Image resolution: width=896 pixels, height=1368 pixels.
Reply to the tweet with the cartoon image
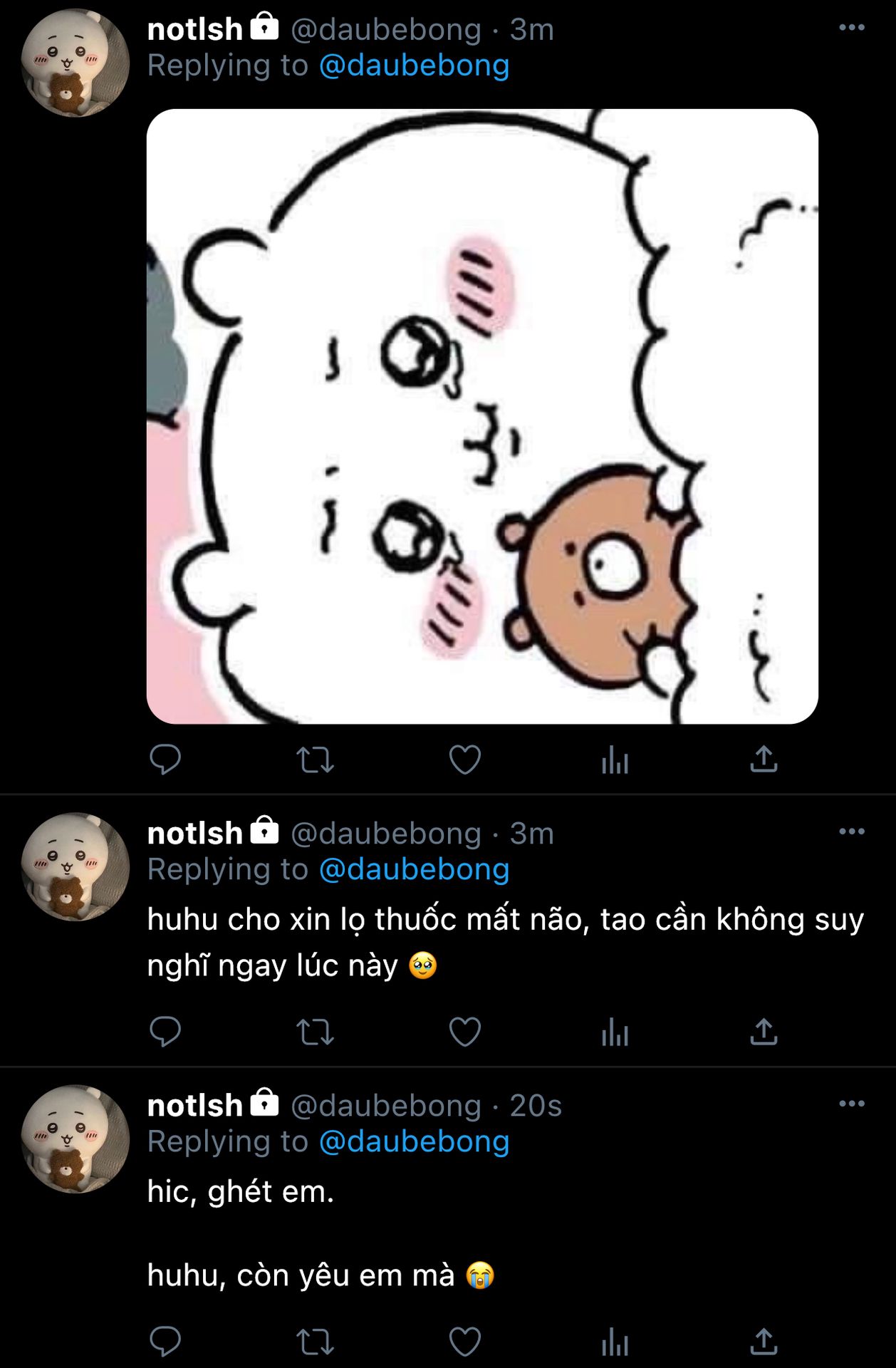tap(165, 760)
